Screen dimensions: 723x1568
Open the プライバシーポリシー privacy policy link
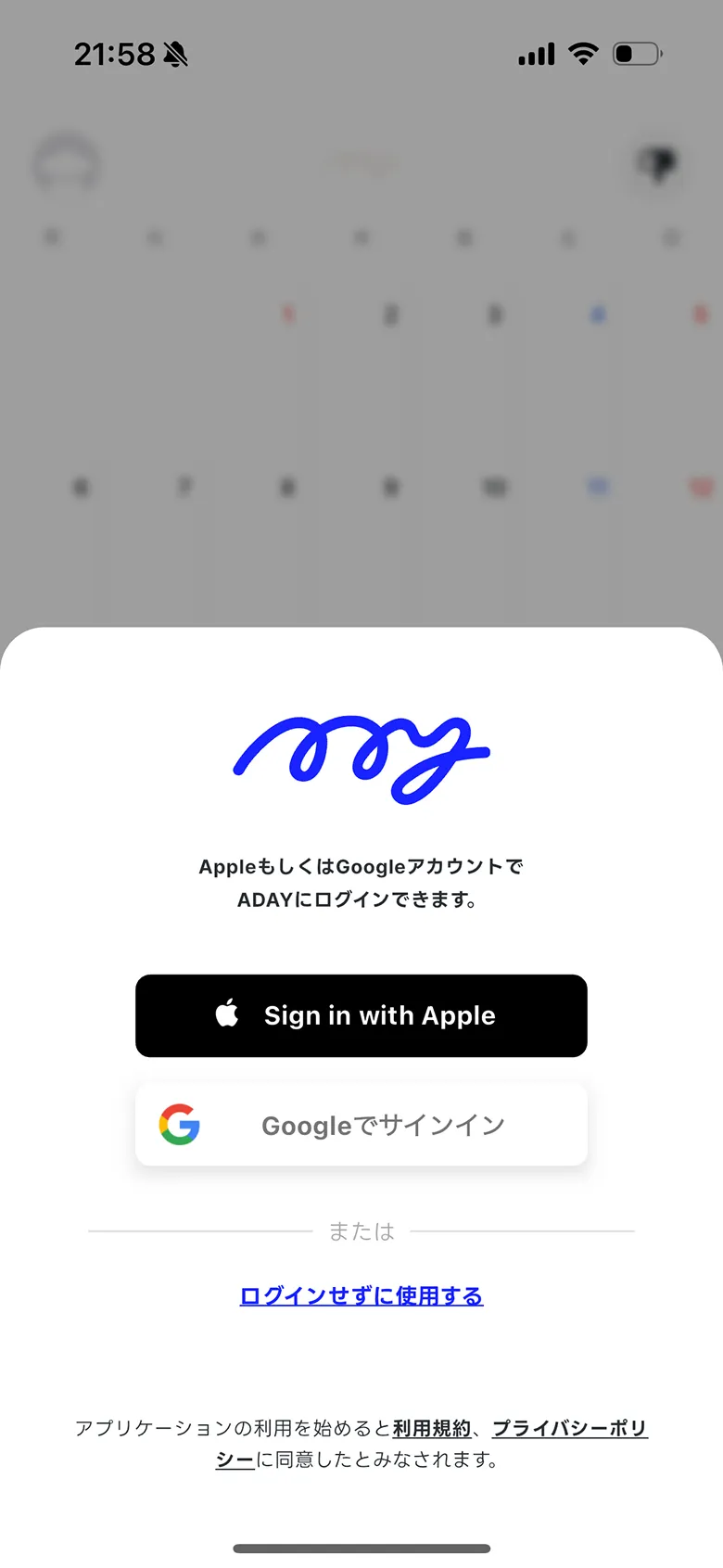(570, 1429)
